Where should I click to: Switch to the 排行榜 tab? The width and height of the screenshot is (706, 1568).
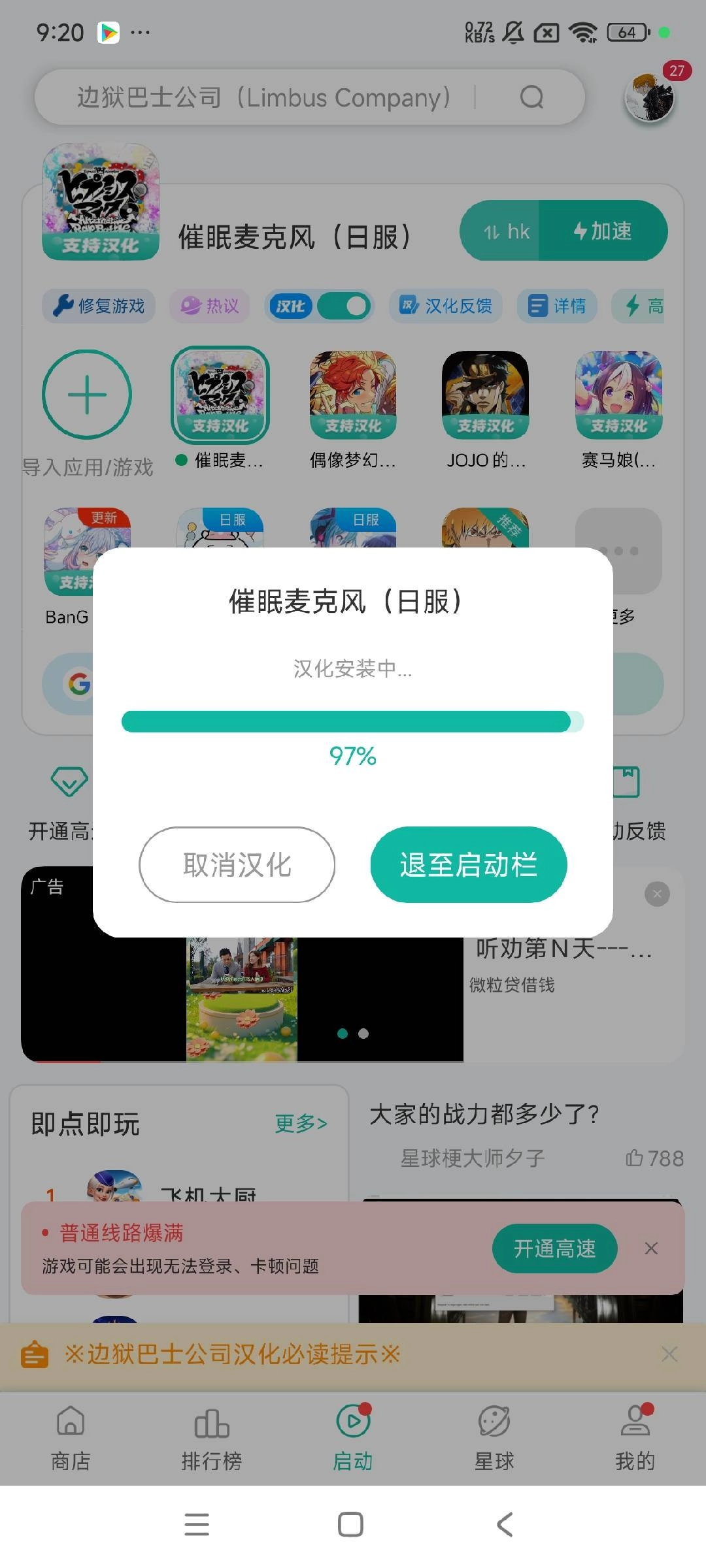(x=212, y=1439)
